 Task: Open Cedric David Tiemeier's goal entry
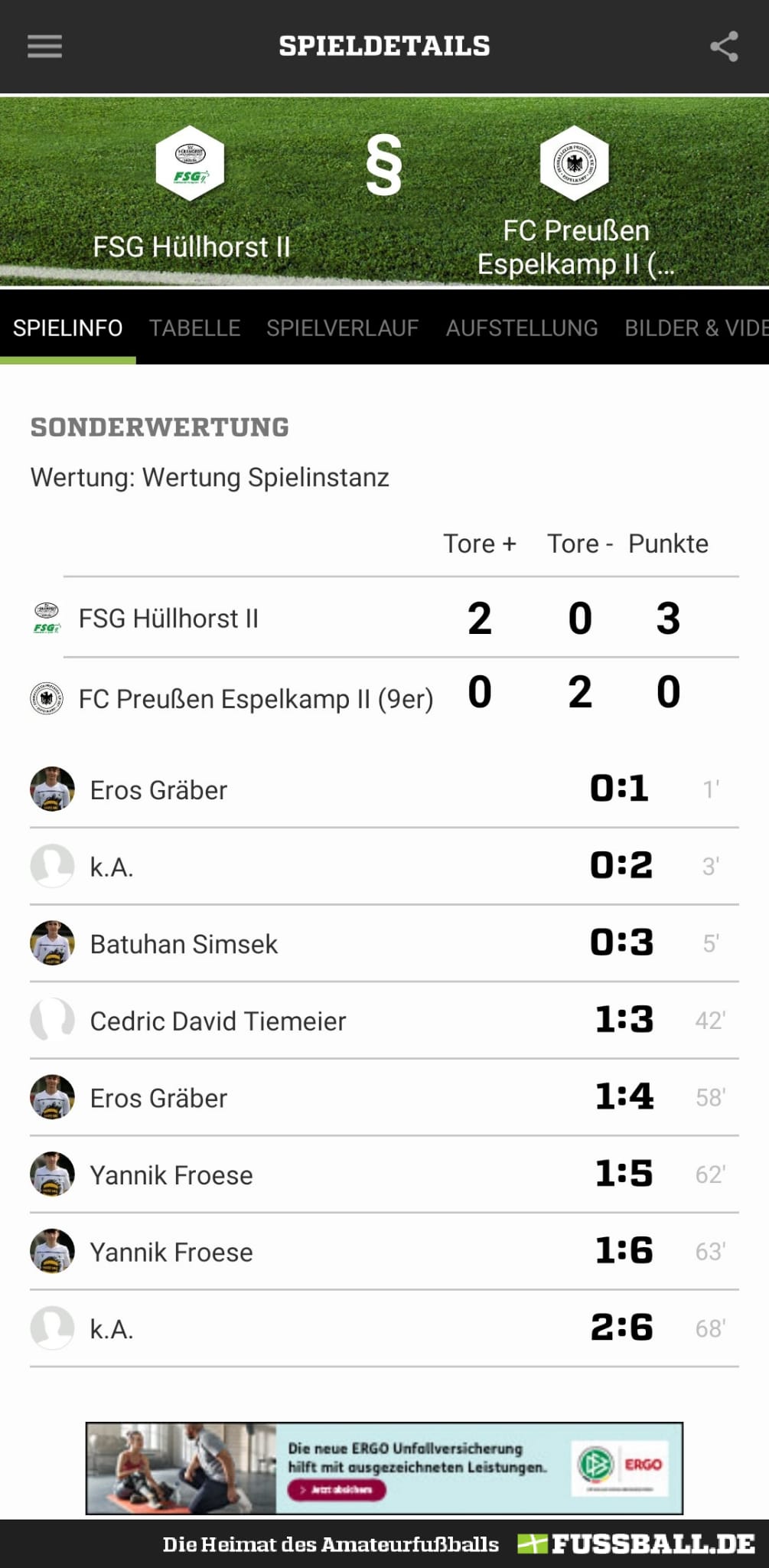coord(384,1021)
